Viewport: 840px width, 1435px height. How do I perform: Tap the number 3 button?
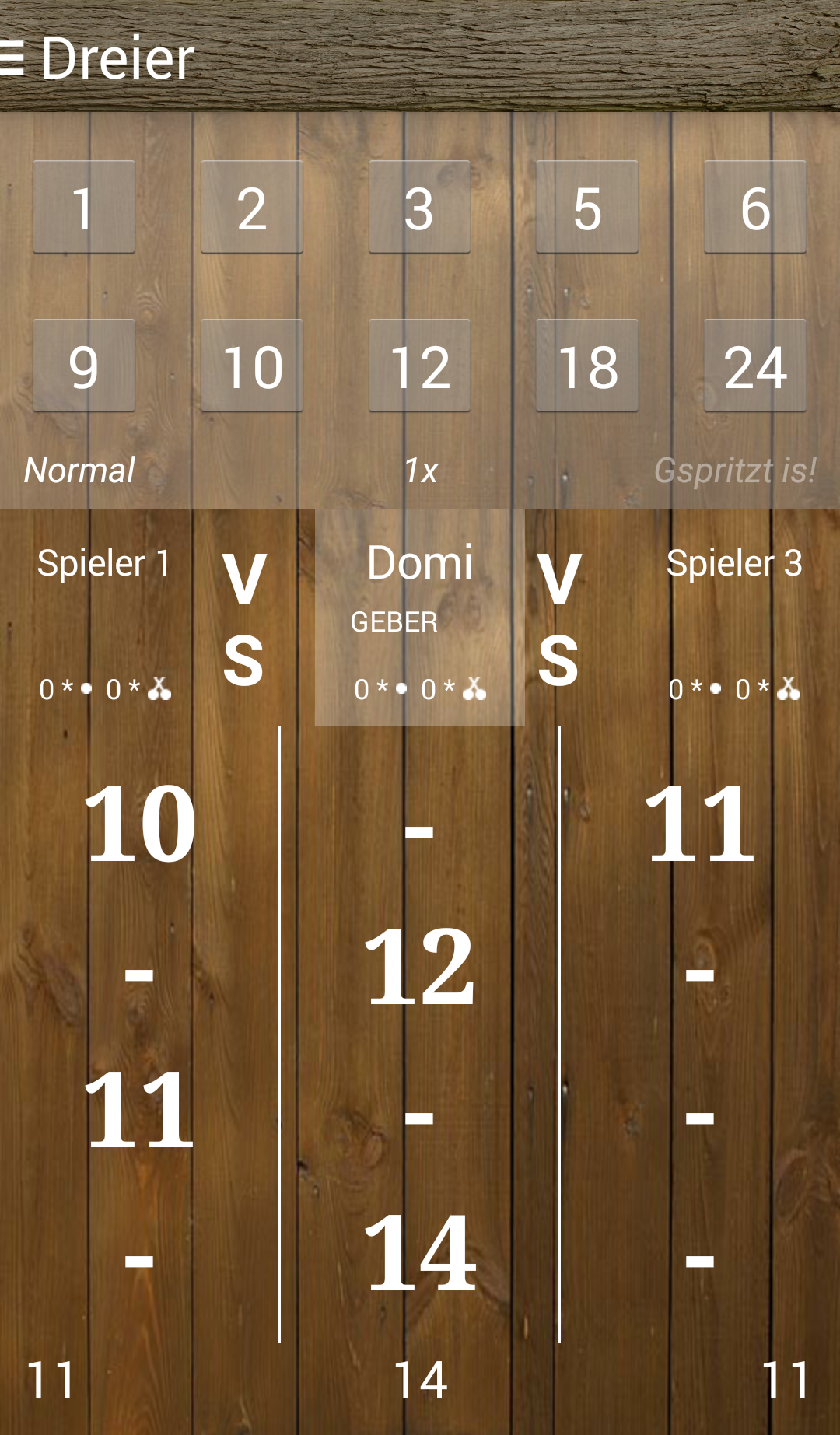[419, 207]
